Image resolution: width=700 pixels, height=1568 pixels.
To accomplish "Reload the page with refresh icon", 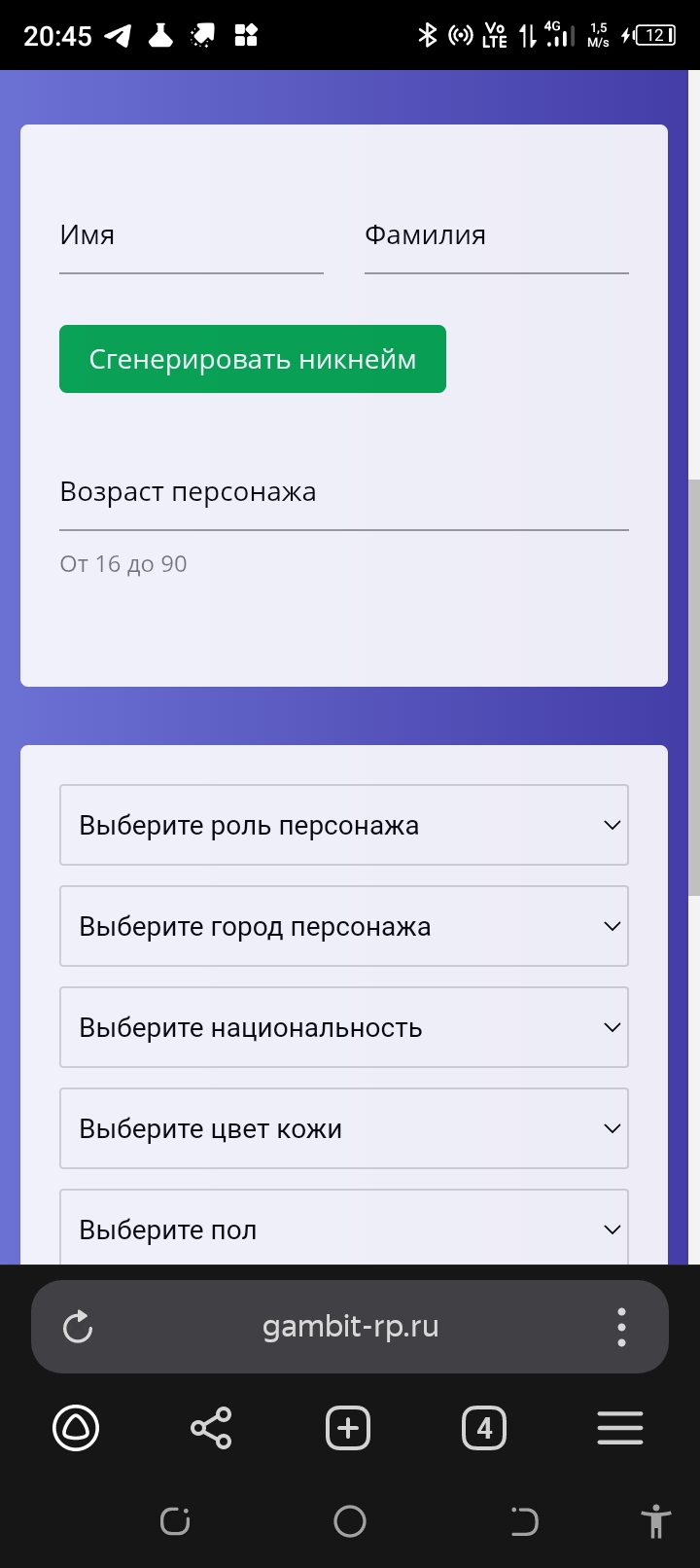I will tap(78, 1327).
